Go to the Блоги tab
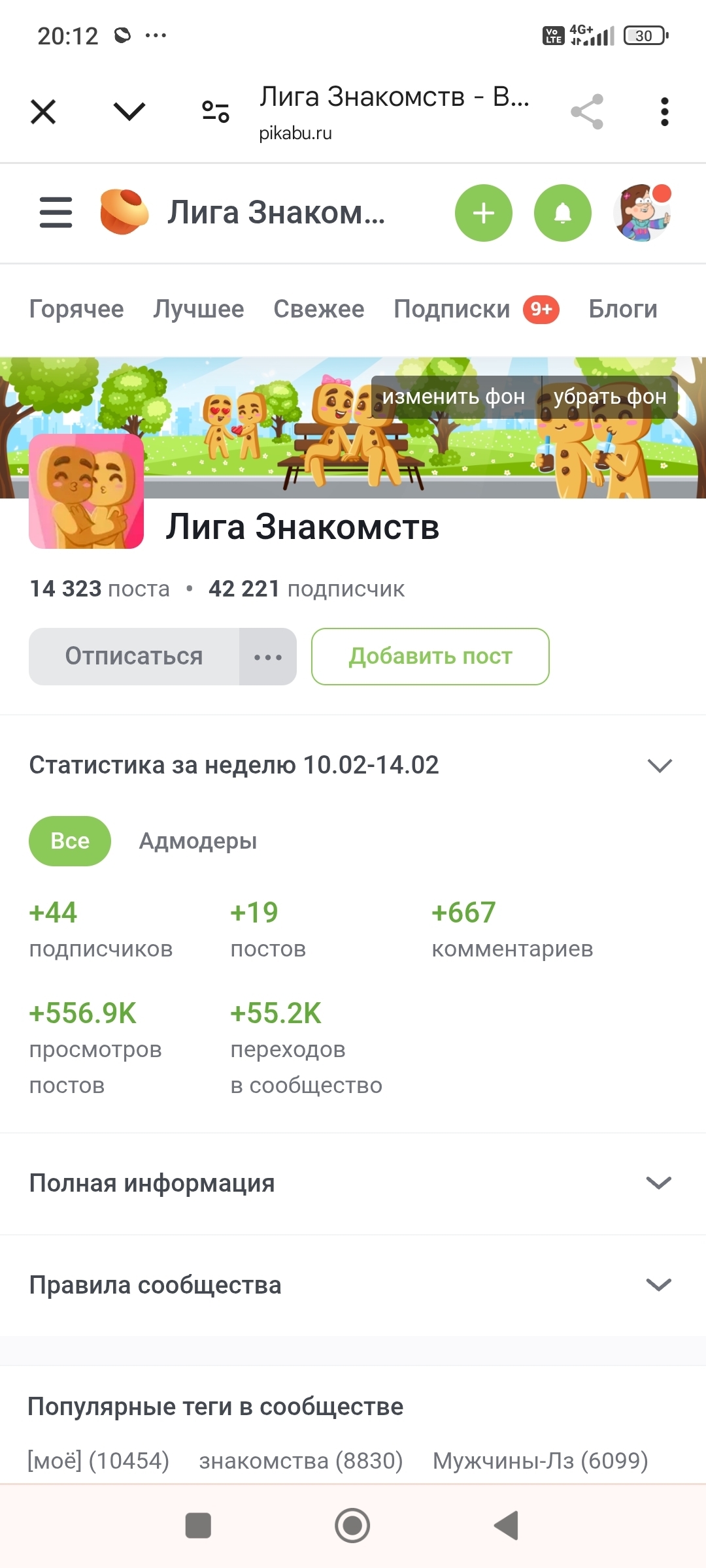 pos(623,309)
